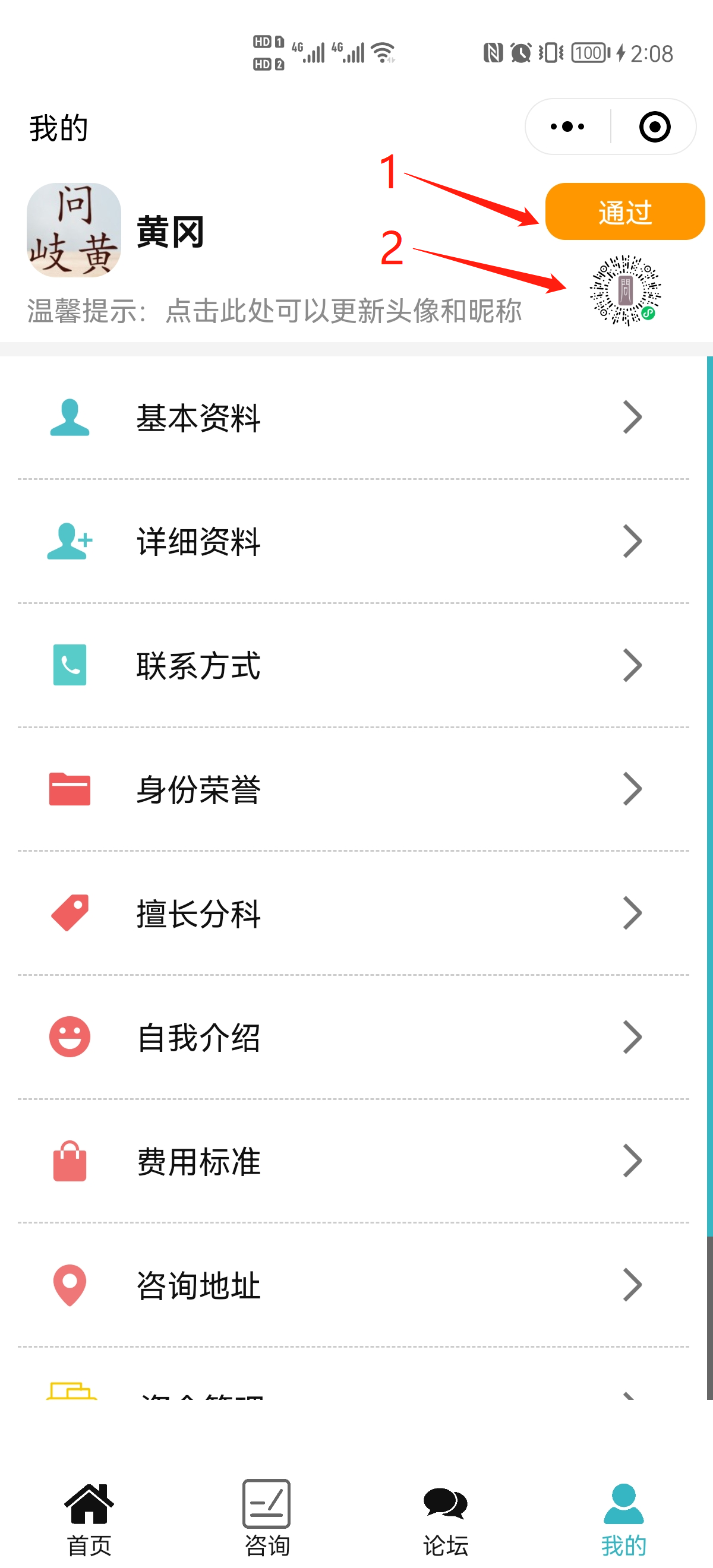The width and height of the screenshot is (713, 1568).
Task: Open the 身份荣誉 section
Action: click(x=353, y=789)
